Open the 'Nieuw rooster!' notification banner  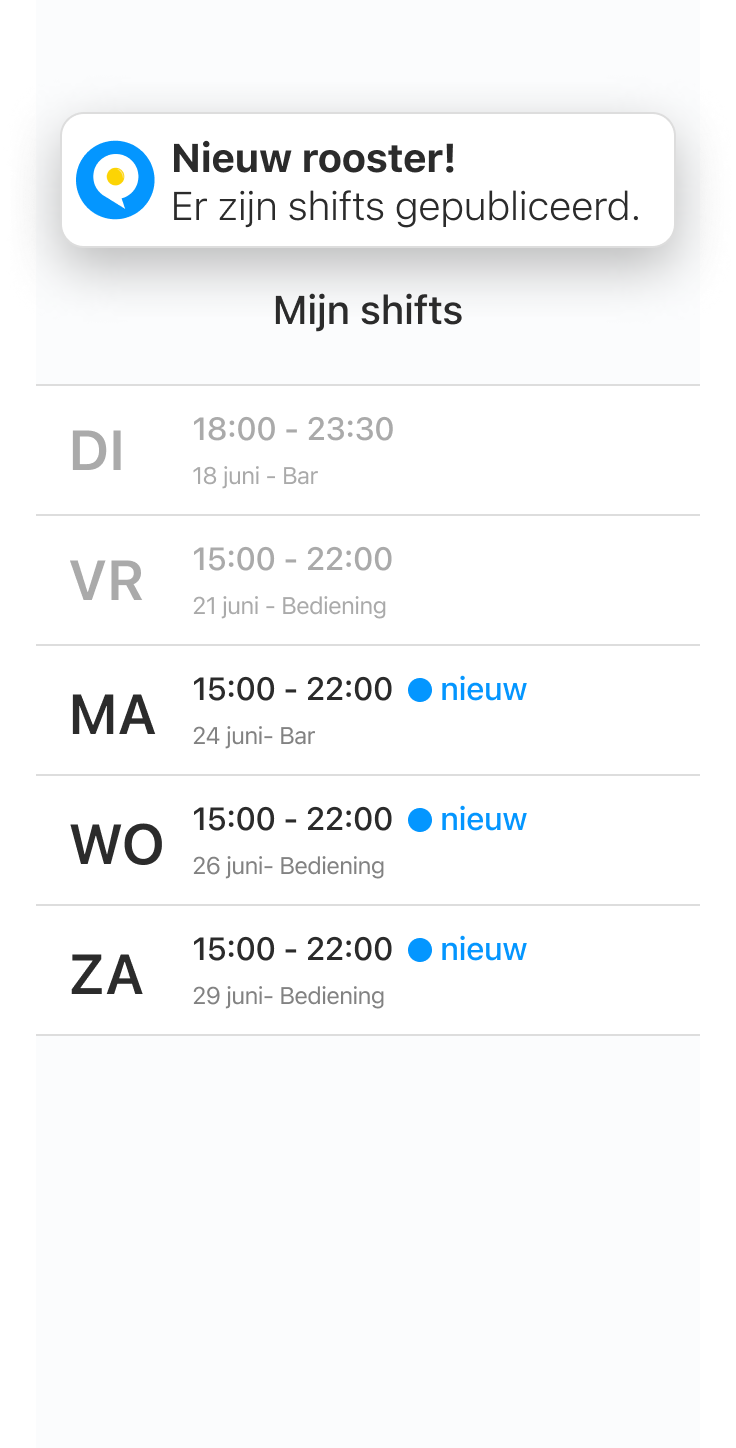[x=367, y=179]
